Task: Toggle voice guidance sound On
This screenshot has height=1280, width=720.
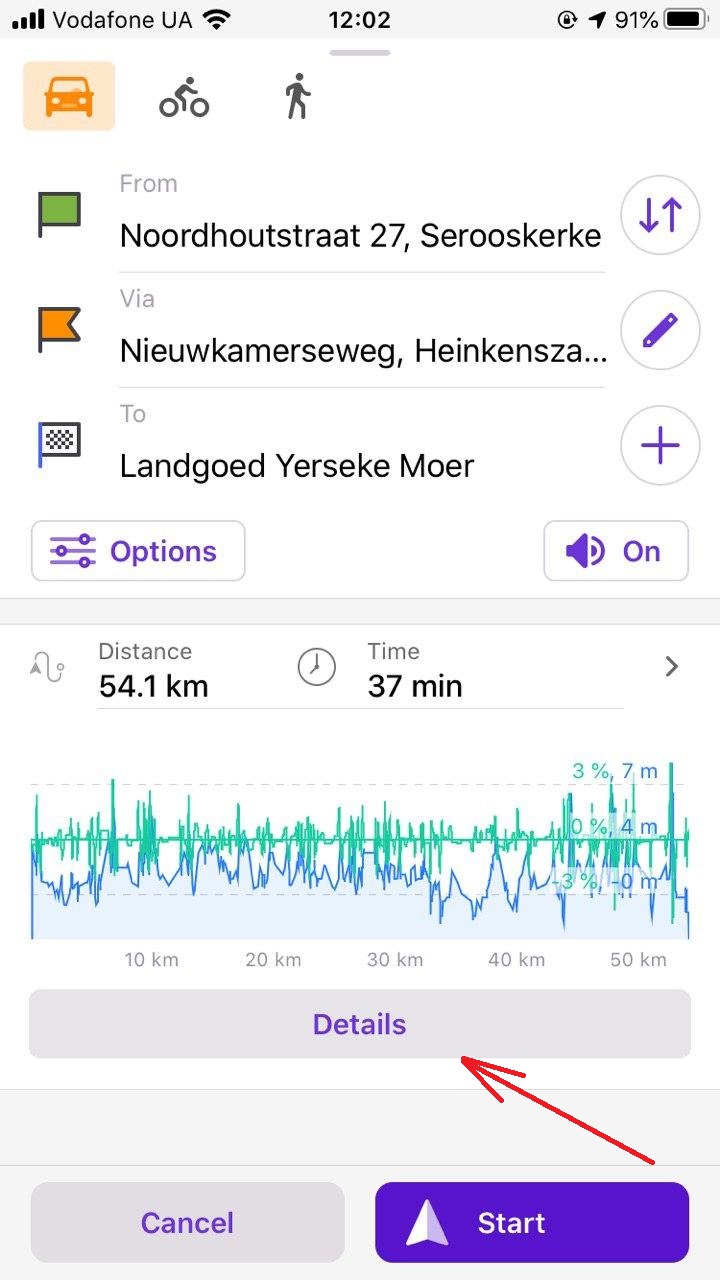Action: [616, 551]
